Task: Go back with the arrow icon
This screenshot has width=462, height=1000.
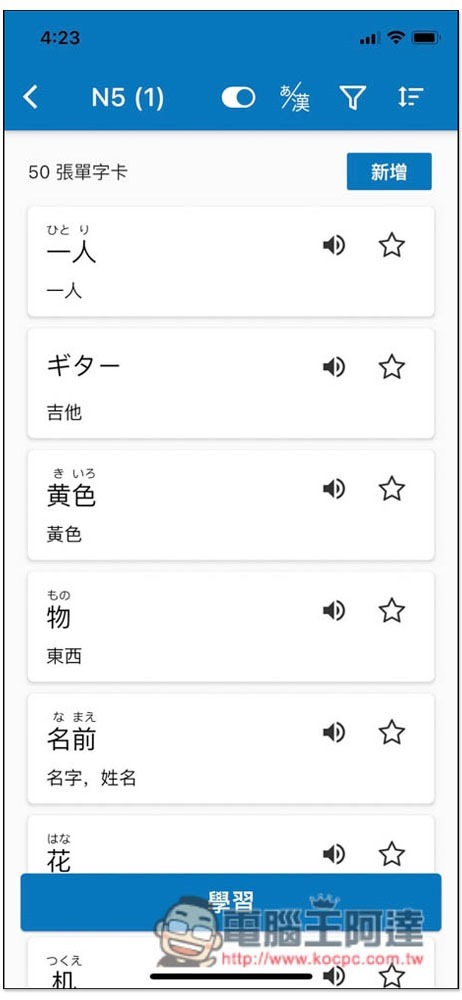Action: pos(31,98)
